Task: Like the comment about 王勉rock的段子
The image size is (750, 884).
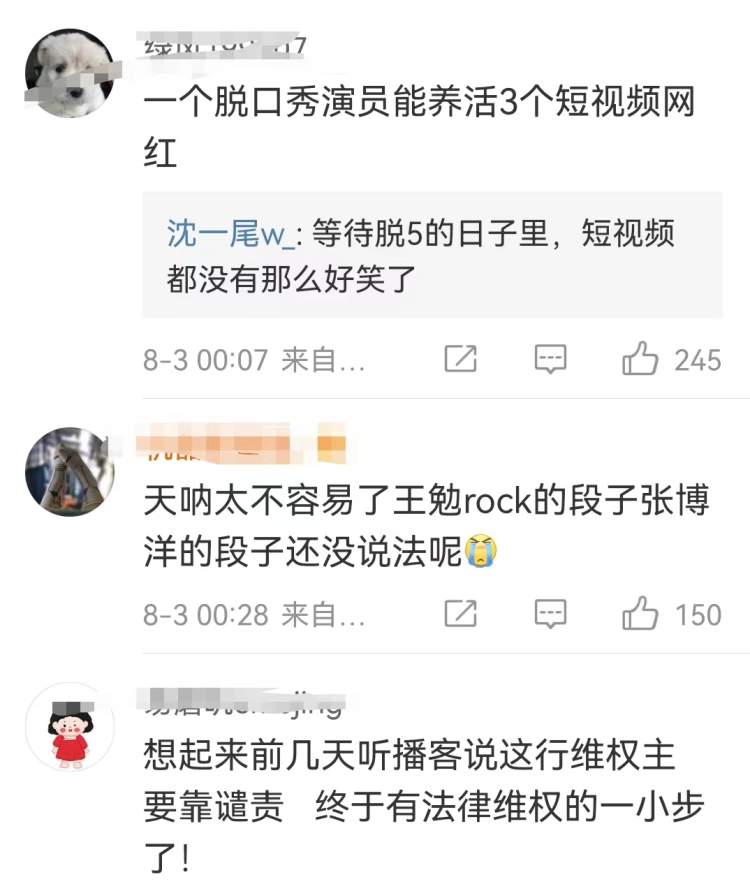Action: tap(640, 613)
